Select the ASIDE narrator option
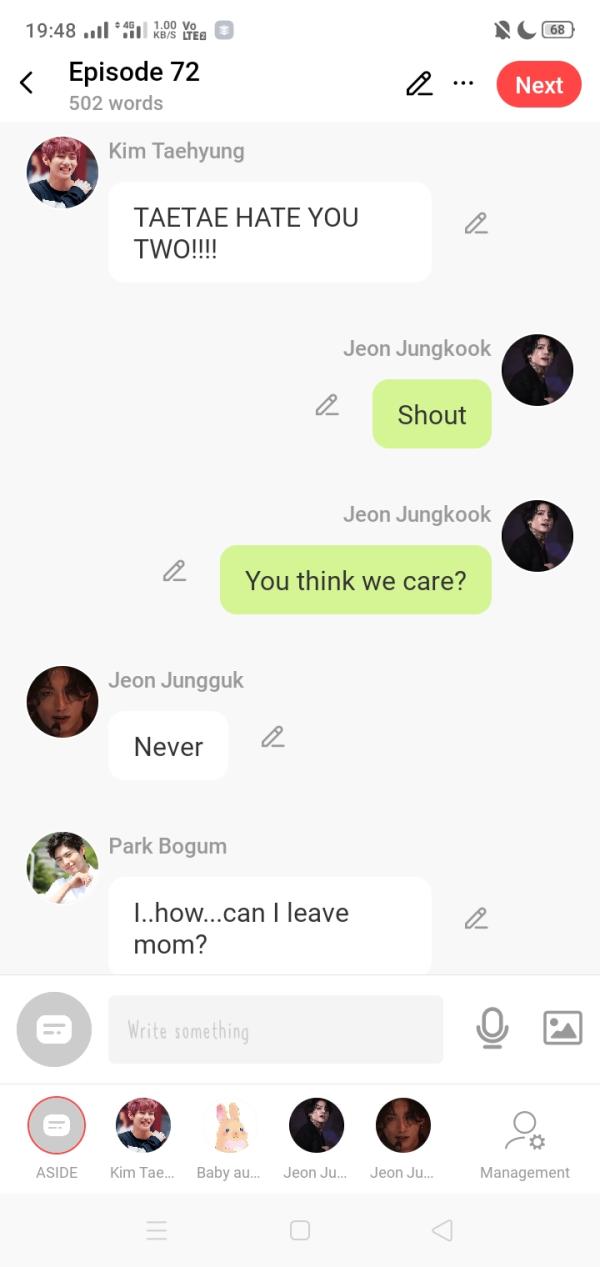 57,1126
